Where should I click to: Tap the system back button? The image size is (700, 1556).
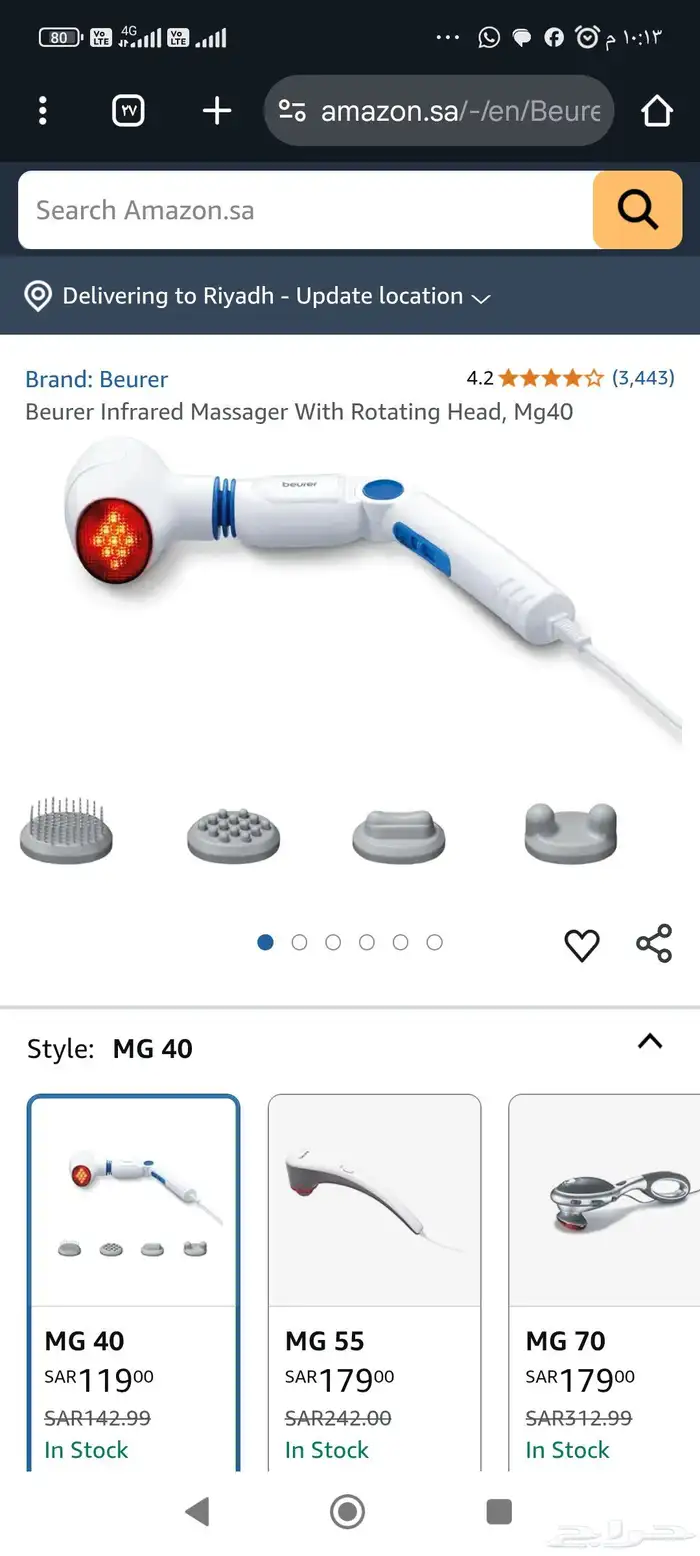click(198, 1511)
